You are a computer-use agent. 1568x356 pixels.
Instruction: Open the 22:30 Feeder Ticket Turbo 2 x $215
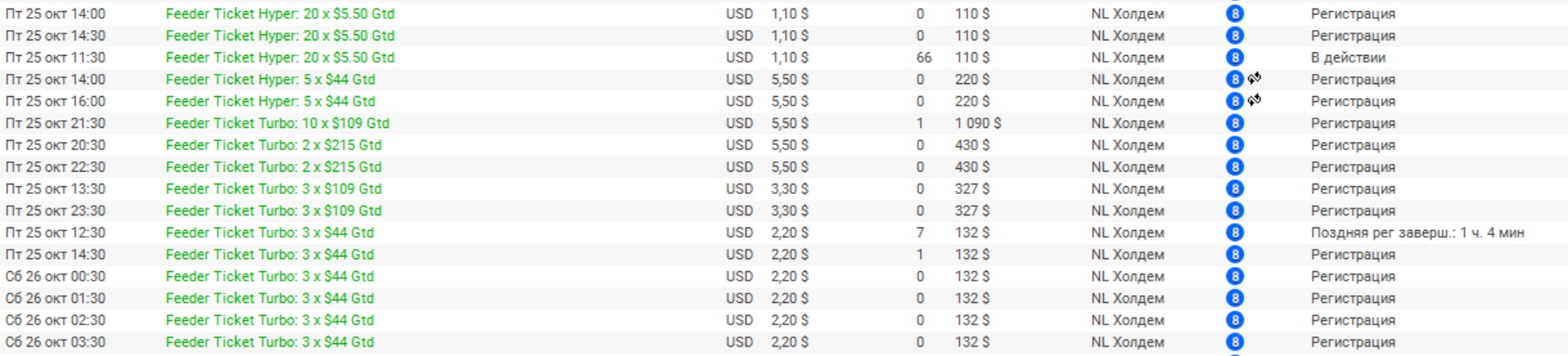point(273,167)
